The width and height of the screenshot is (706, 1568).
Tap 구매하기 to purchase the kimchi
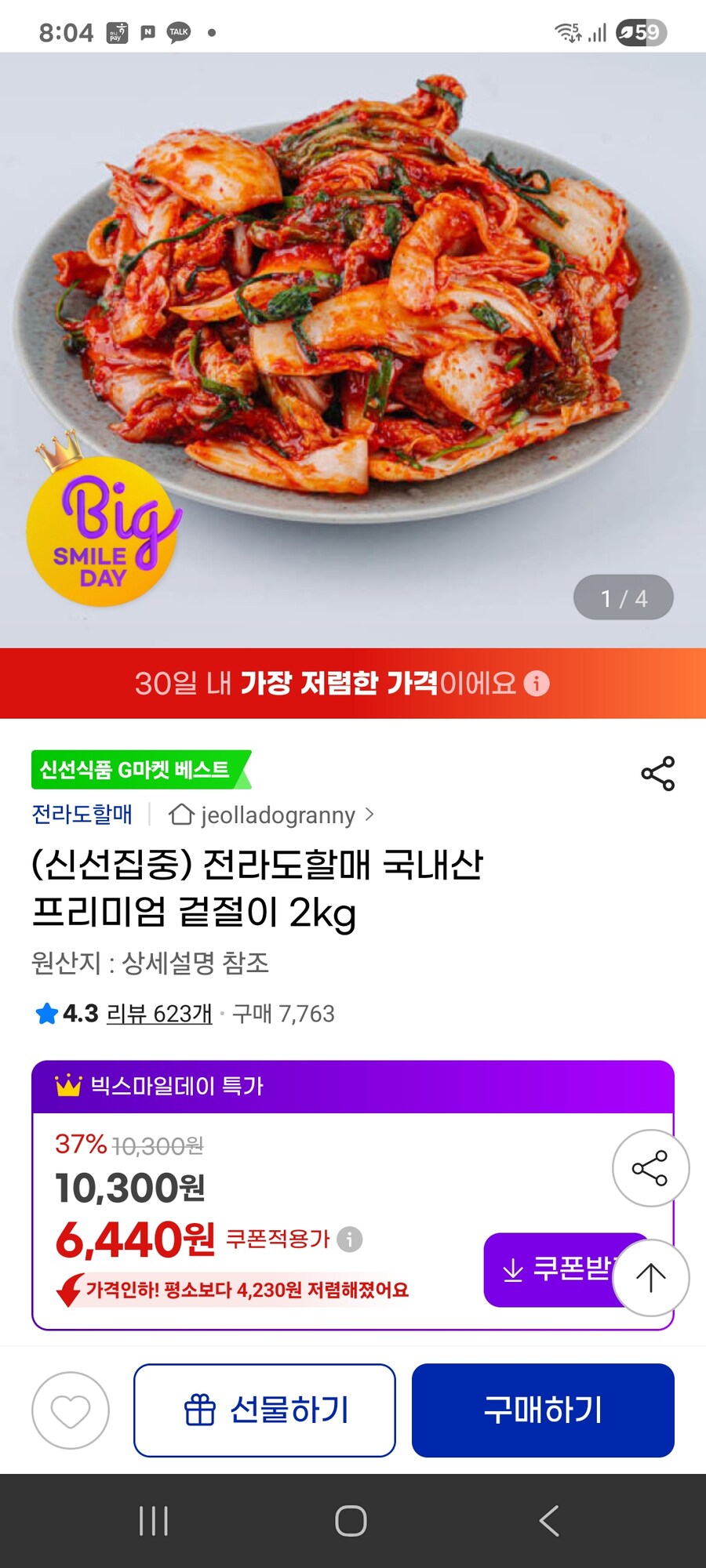coord(543,1409)
